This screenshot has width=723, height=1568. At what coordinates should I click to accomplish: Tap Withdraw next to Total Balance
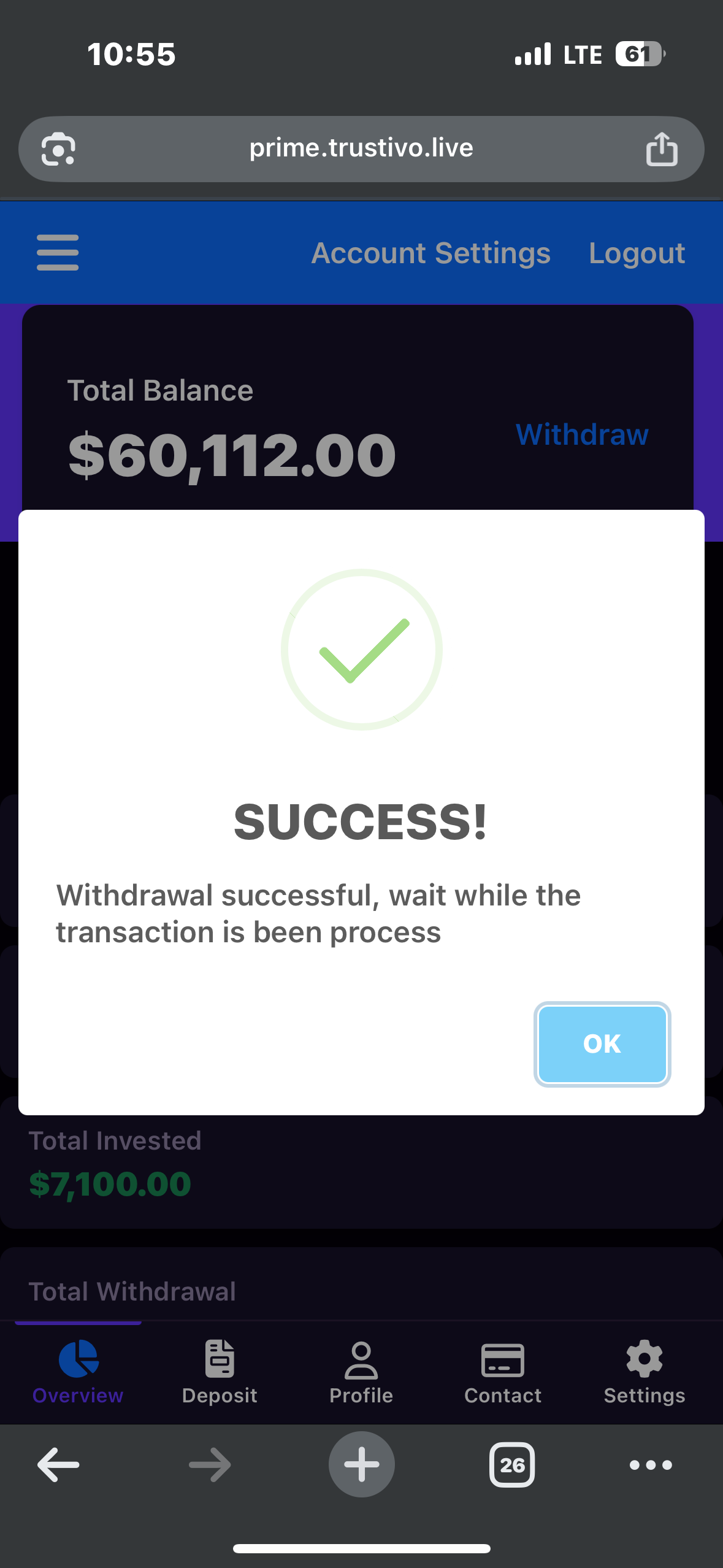tap(582, 434)
